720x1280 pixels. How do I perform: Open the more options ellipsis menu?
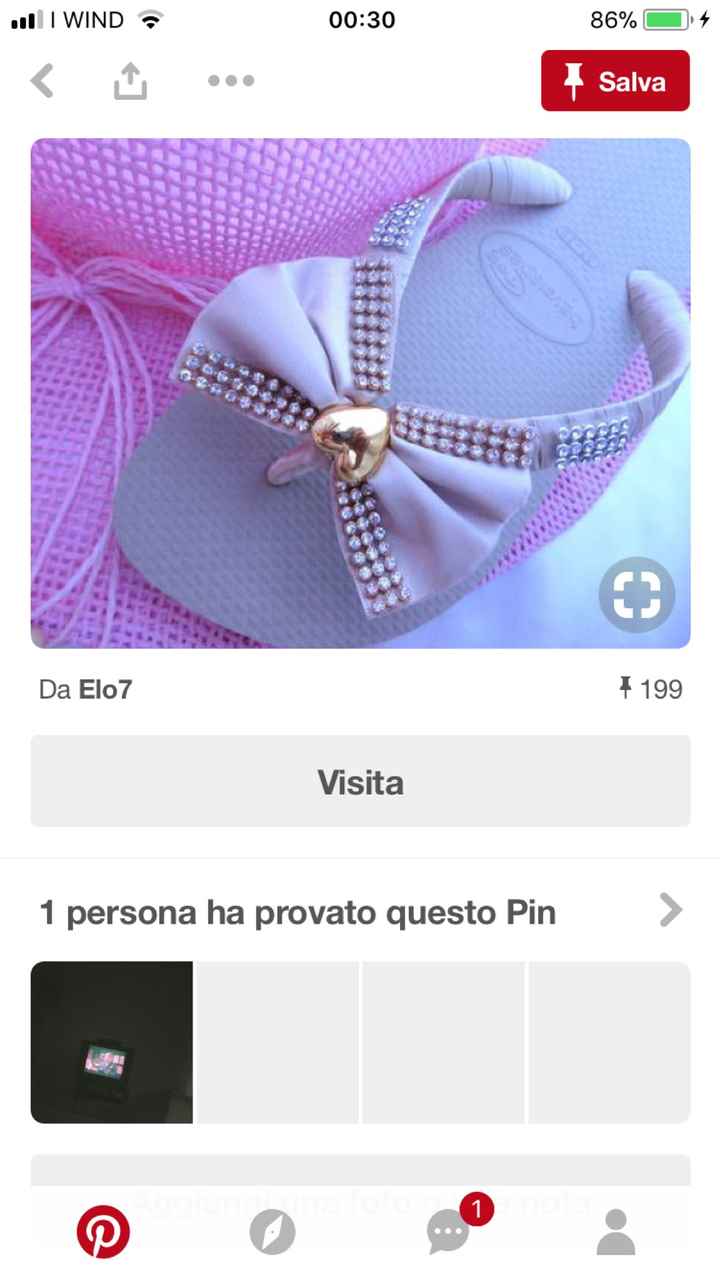229,81
